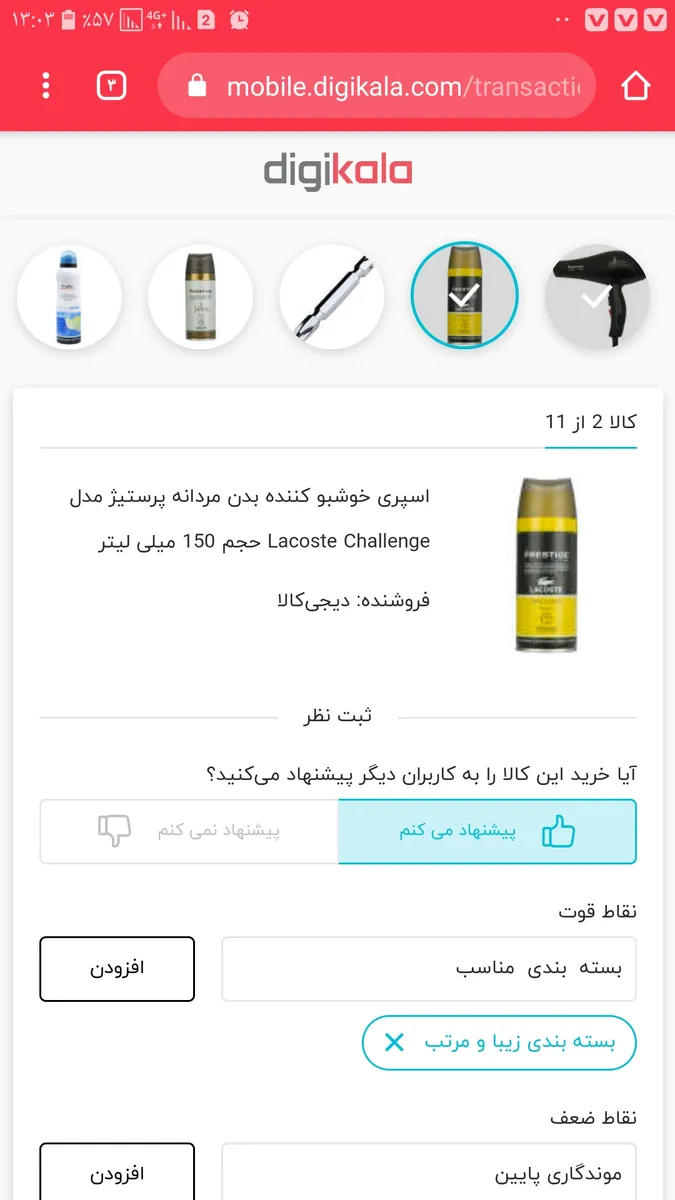675x1200 pixels.
Task: Select the hair dryer product thumbnail
Action: pyautogui.click(x=598, y=297)
